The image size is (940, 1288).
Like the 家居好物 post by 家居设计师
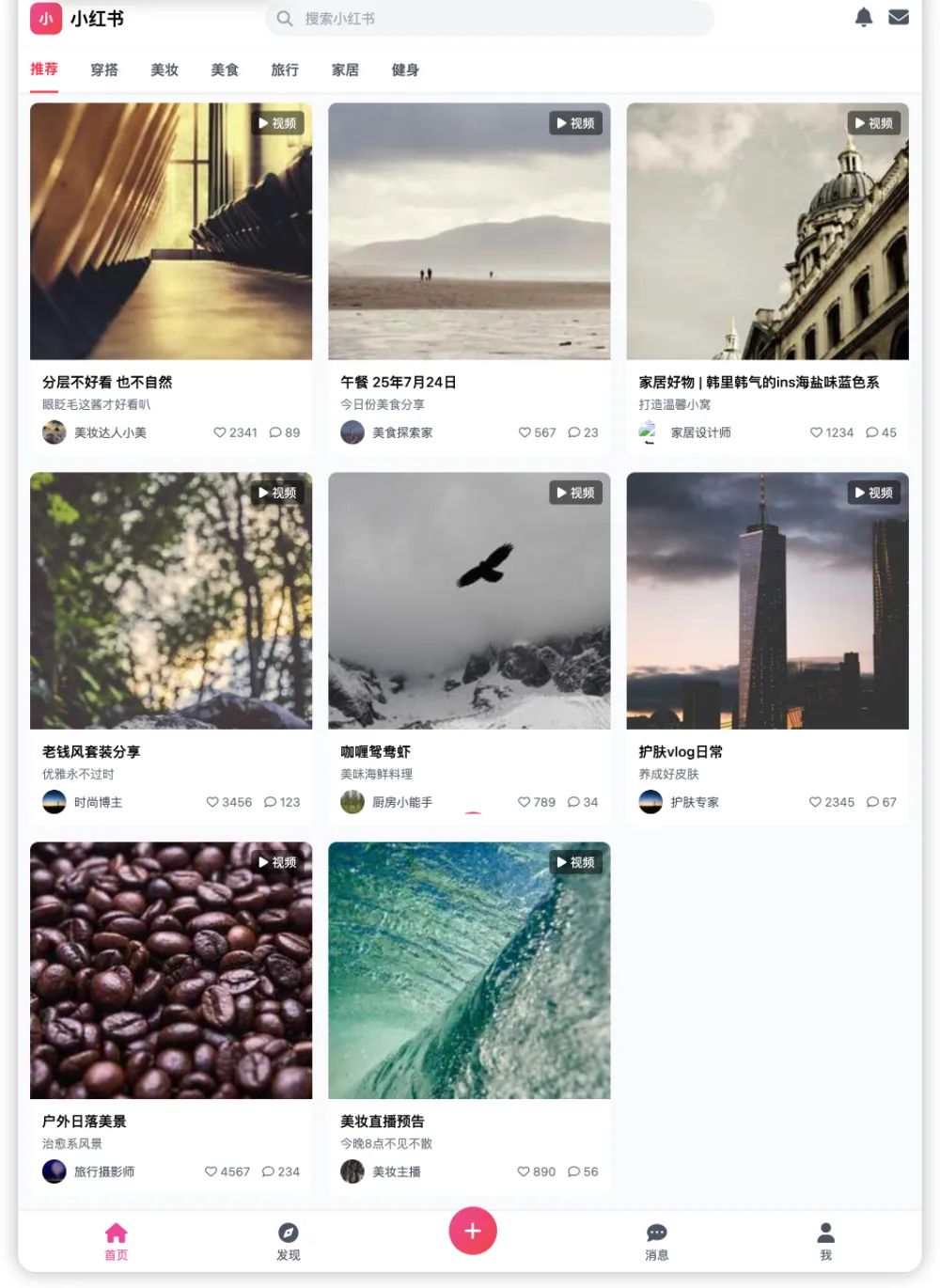point(816,432)
